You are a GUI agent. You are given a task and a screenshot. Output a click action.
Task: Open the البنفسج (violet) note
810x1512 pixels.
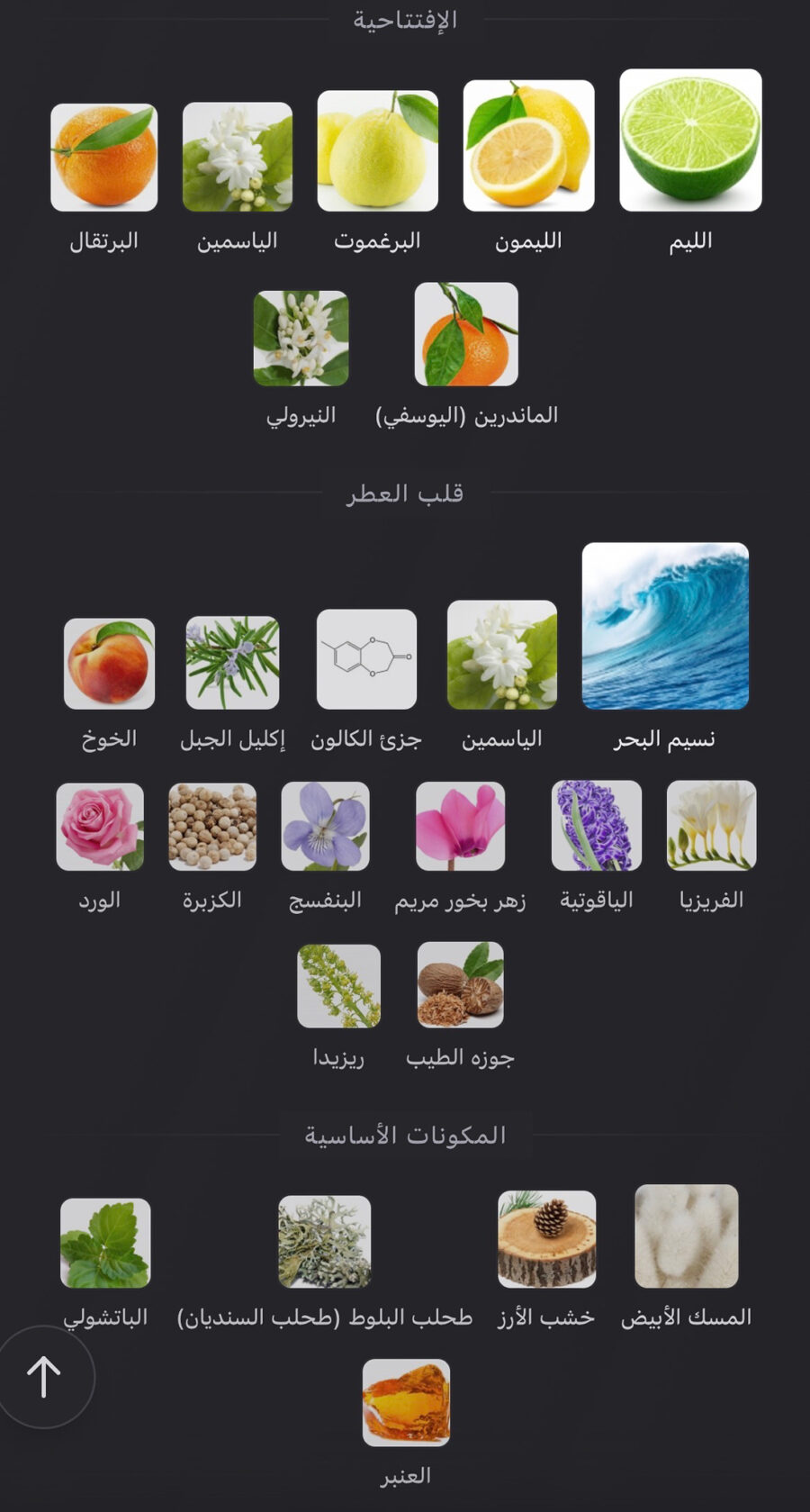click(325, 827)
